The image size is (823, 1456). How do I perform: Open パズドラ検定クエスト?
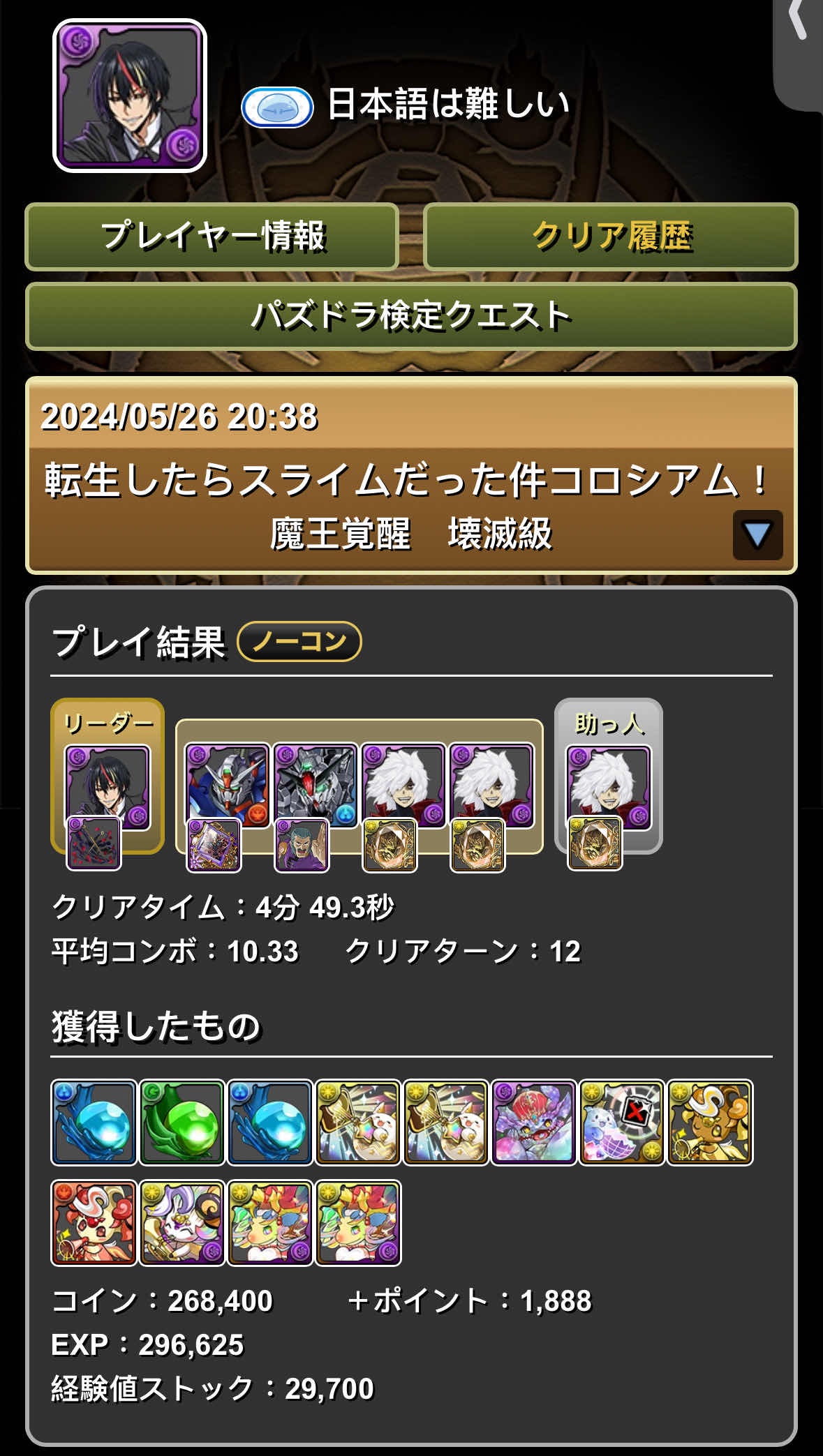point(411,316)
